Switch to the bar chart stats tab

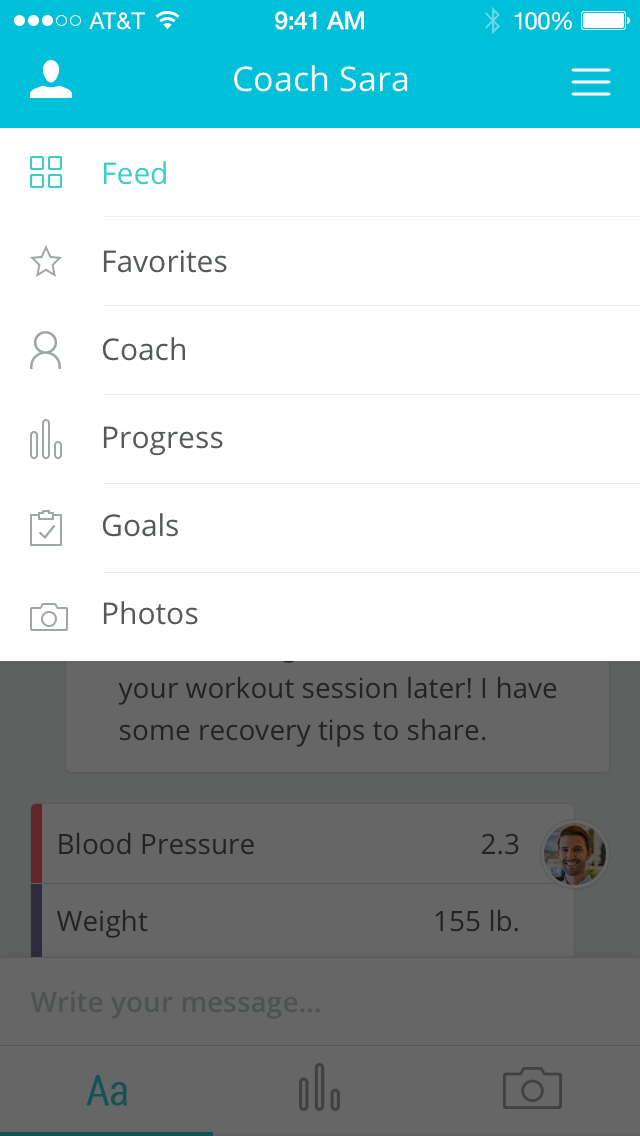click(319, 1088)
